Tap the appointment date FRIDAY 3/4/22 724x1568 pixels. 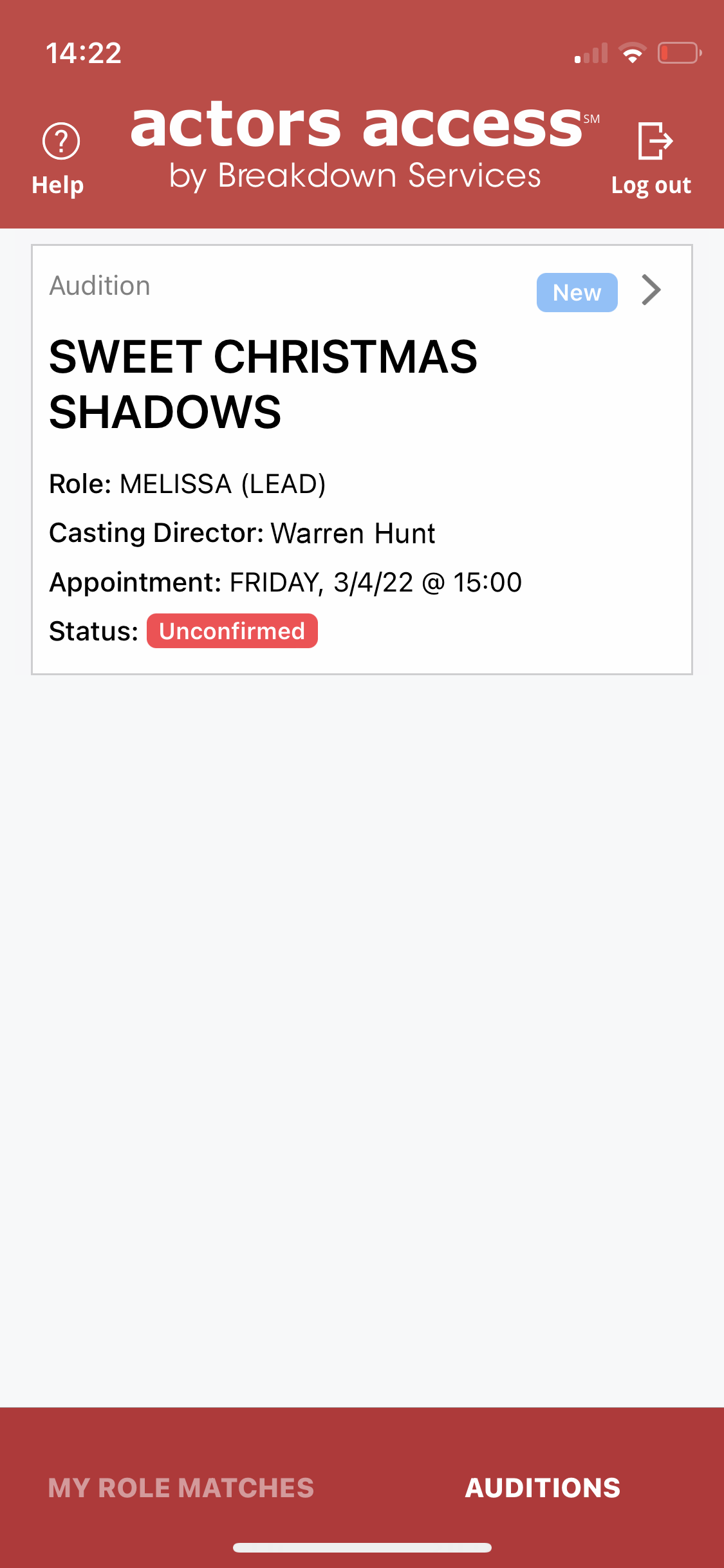[285, 581]
